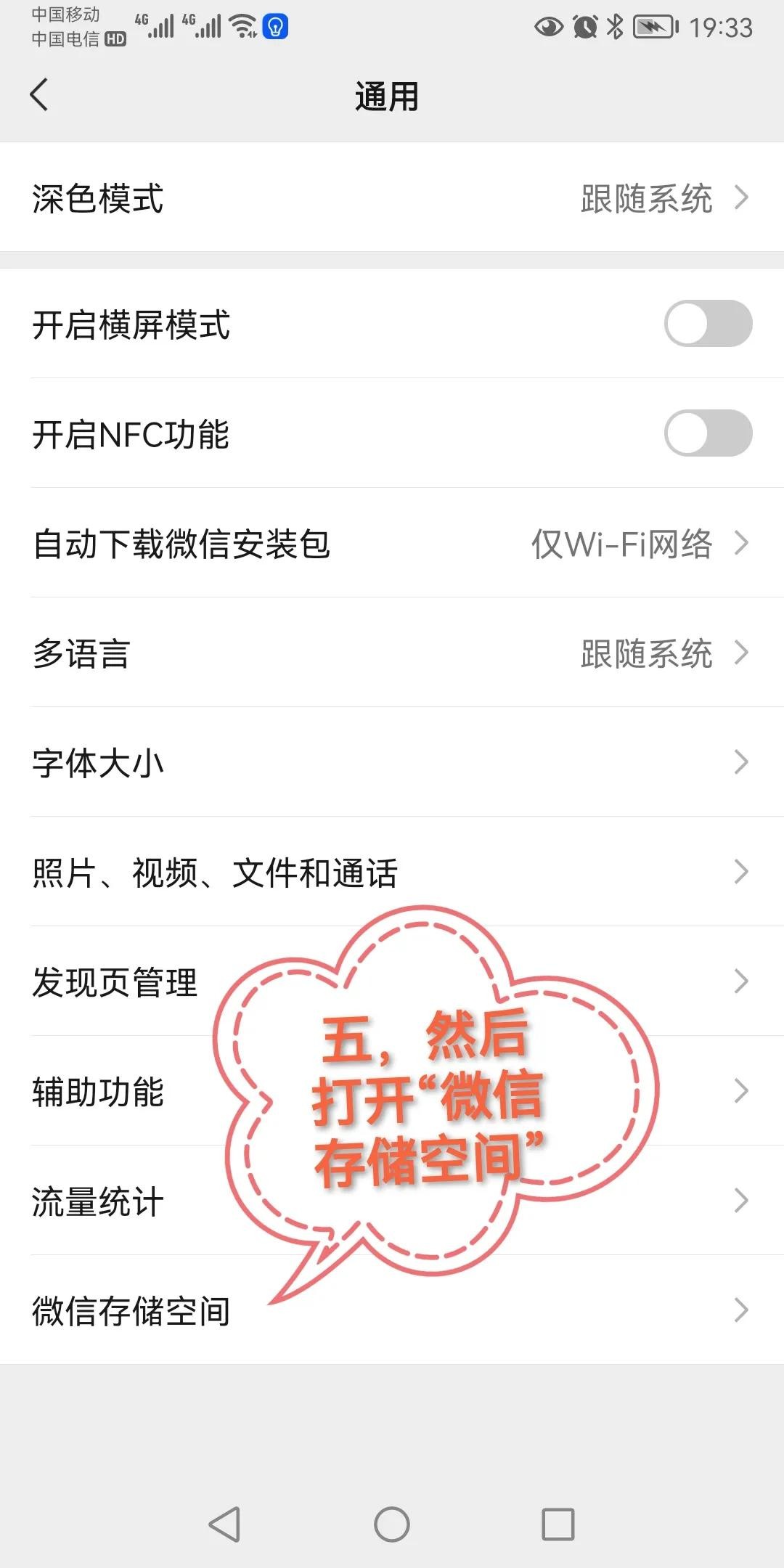Viewport: 784px width, 1568px height.
Task: Go back using the top-left arrow
Action: 39,95
